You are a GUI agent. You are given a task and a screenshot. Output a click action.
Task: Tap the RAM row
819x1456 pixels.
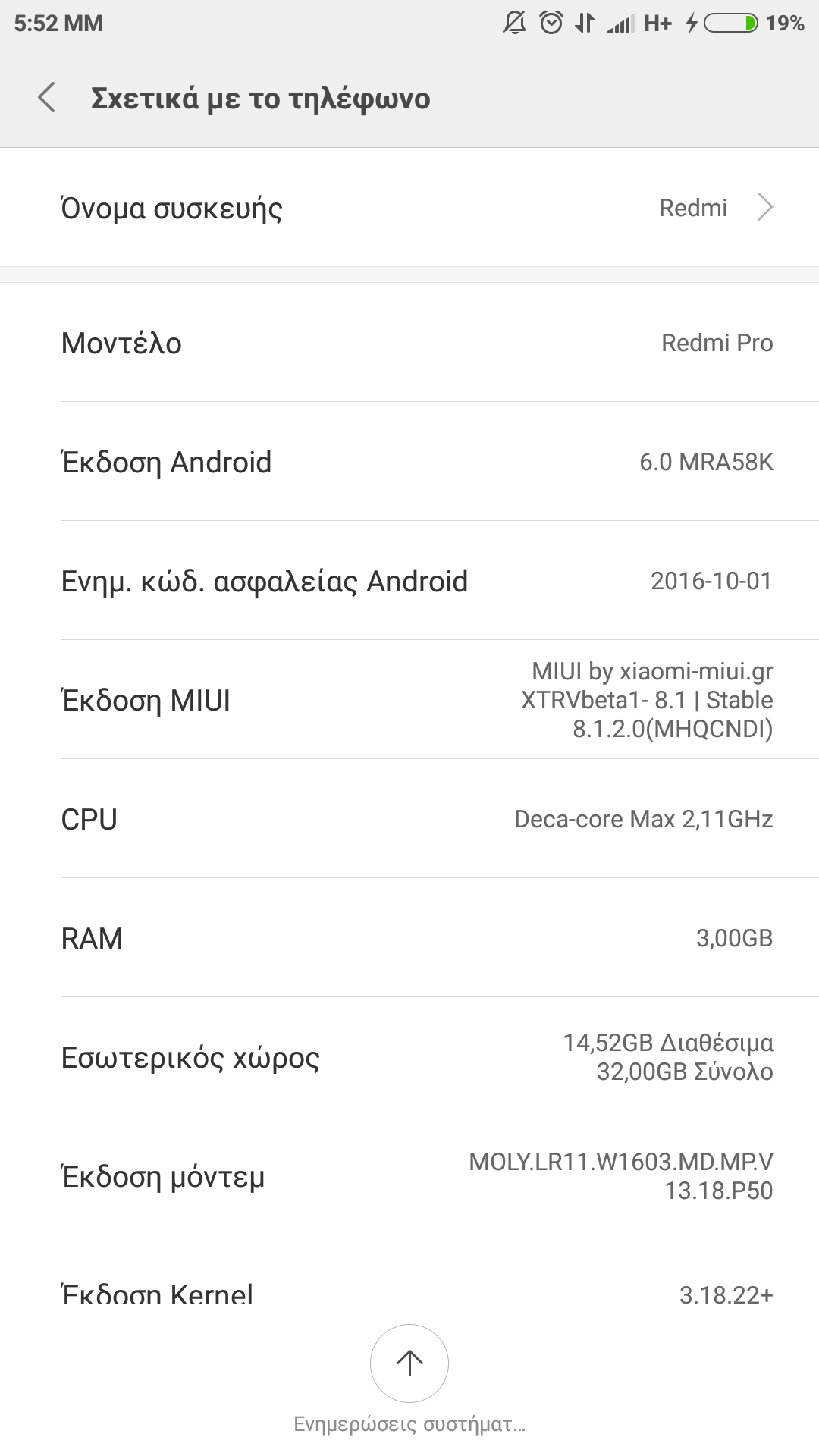tap(409, 938)
